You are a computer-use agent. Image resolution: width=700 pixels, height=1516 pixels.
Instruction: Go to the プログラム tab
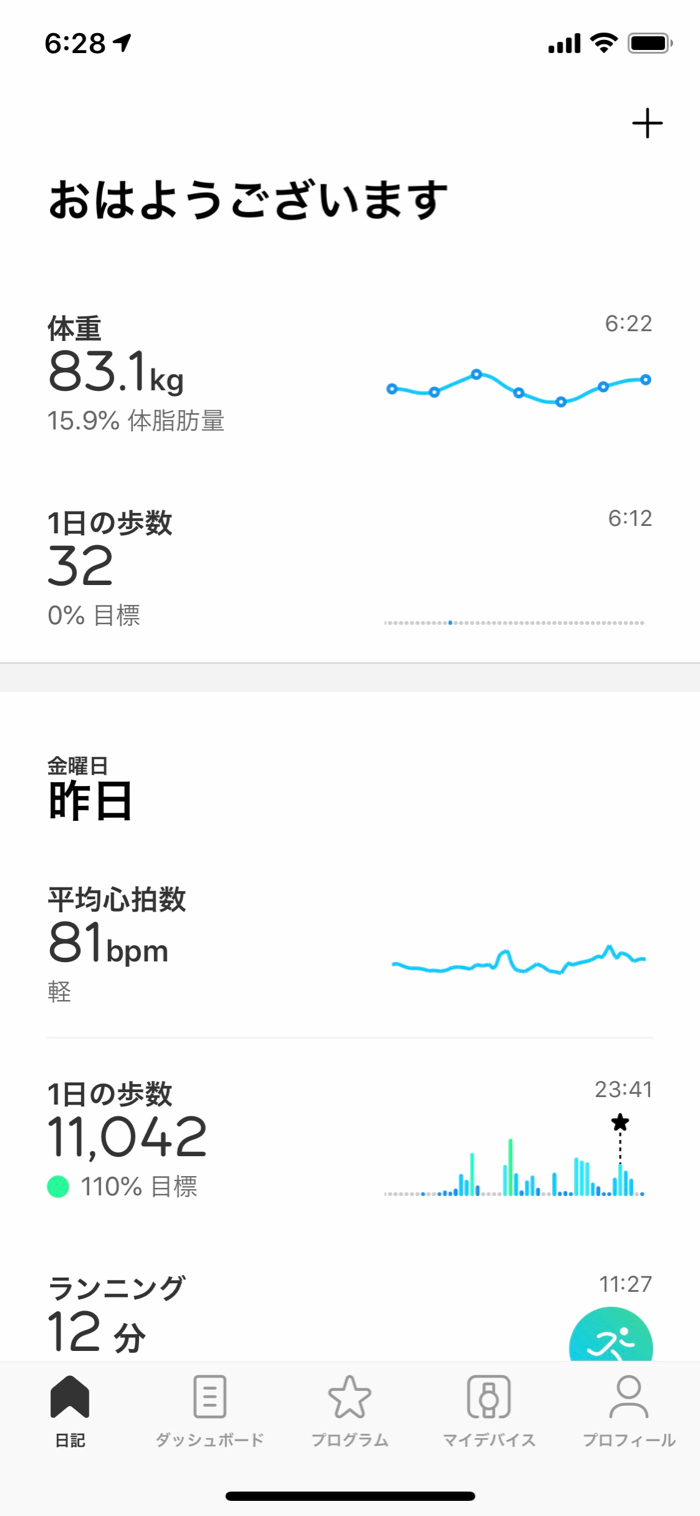pyautogui.click(x=350, y=1412)
